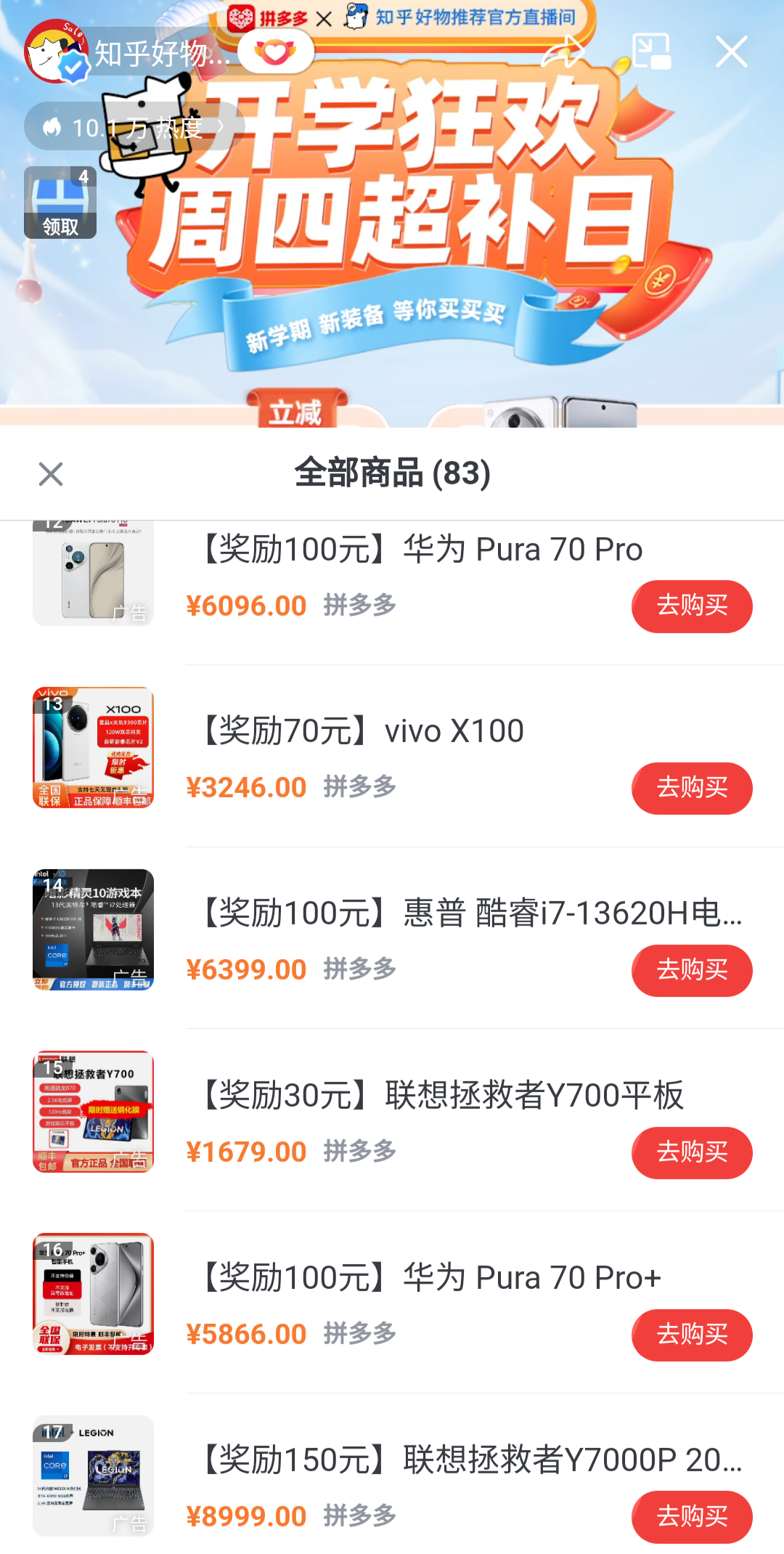
Task: Open the 华为 Pura 70 Pro+ product thumbnail
Action: [93, 1294]
